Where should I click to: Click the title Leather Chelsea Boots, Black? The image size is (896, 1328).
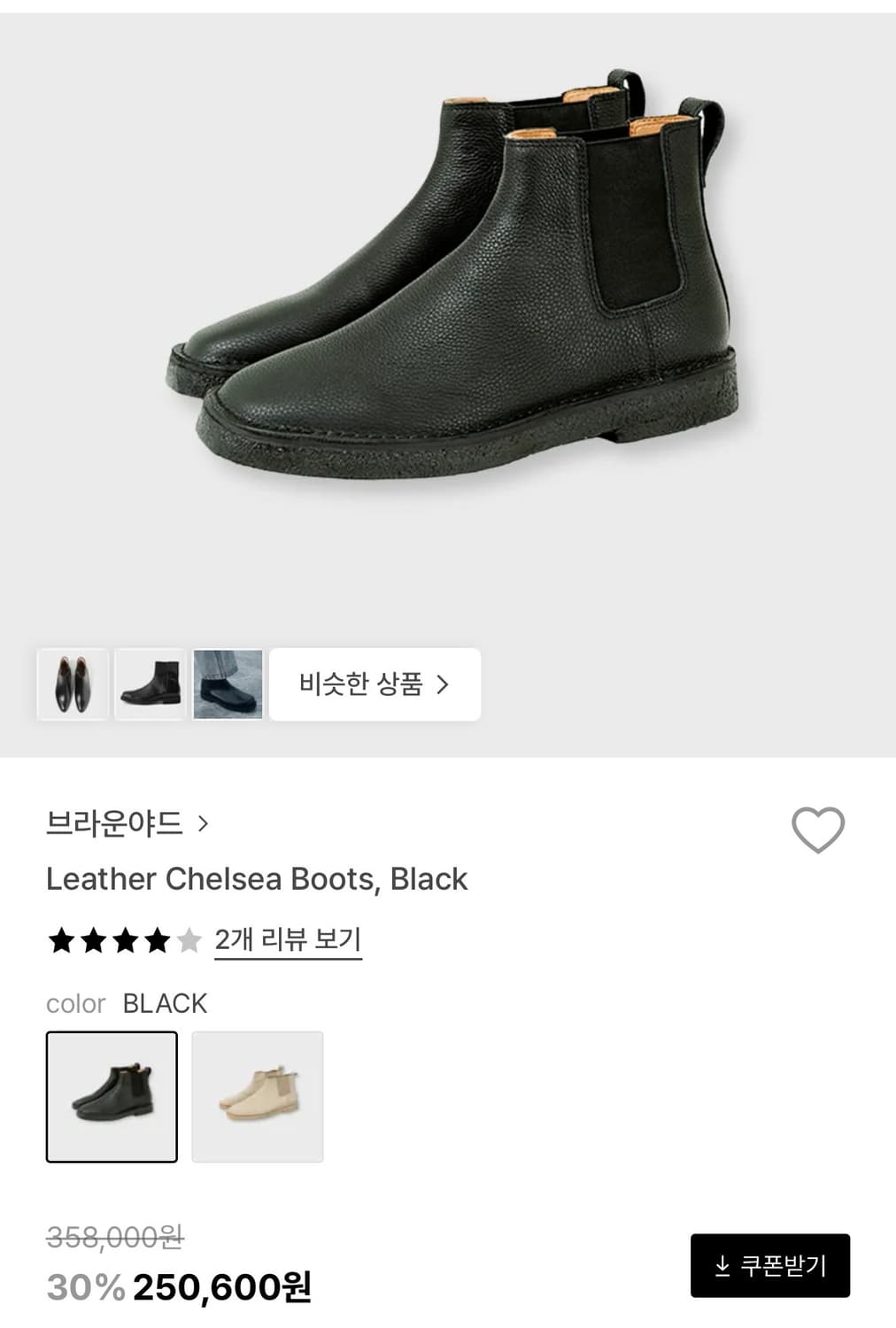point(258,879)
